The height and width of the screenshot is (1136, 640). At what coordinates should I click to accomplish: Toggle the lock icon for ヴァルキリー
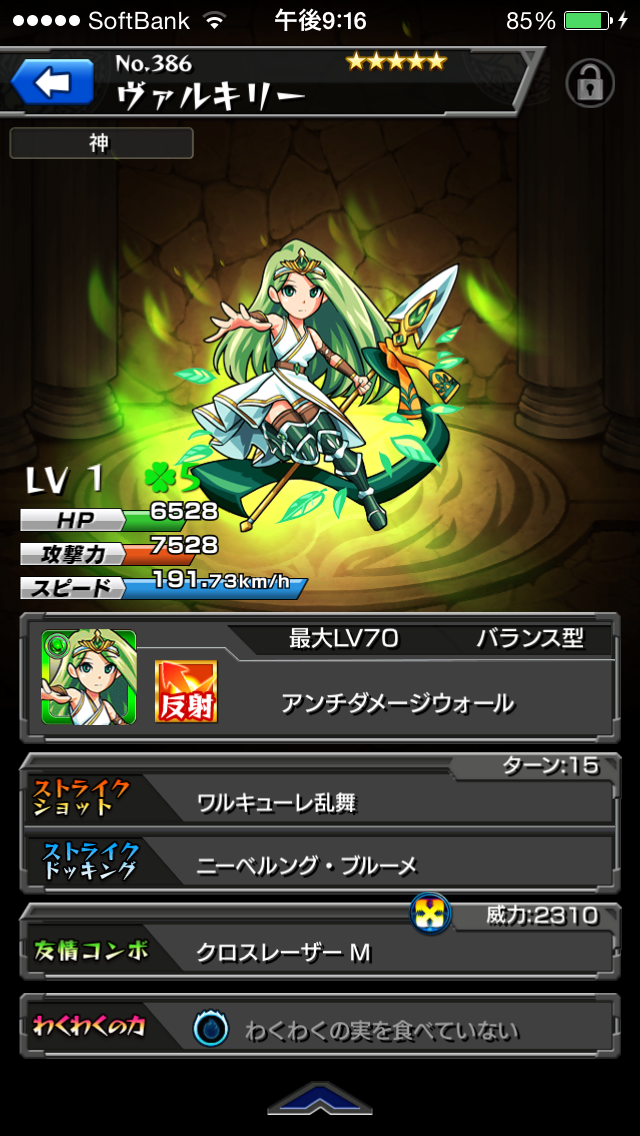click(x=589, y=83)
